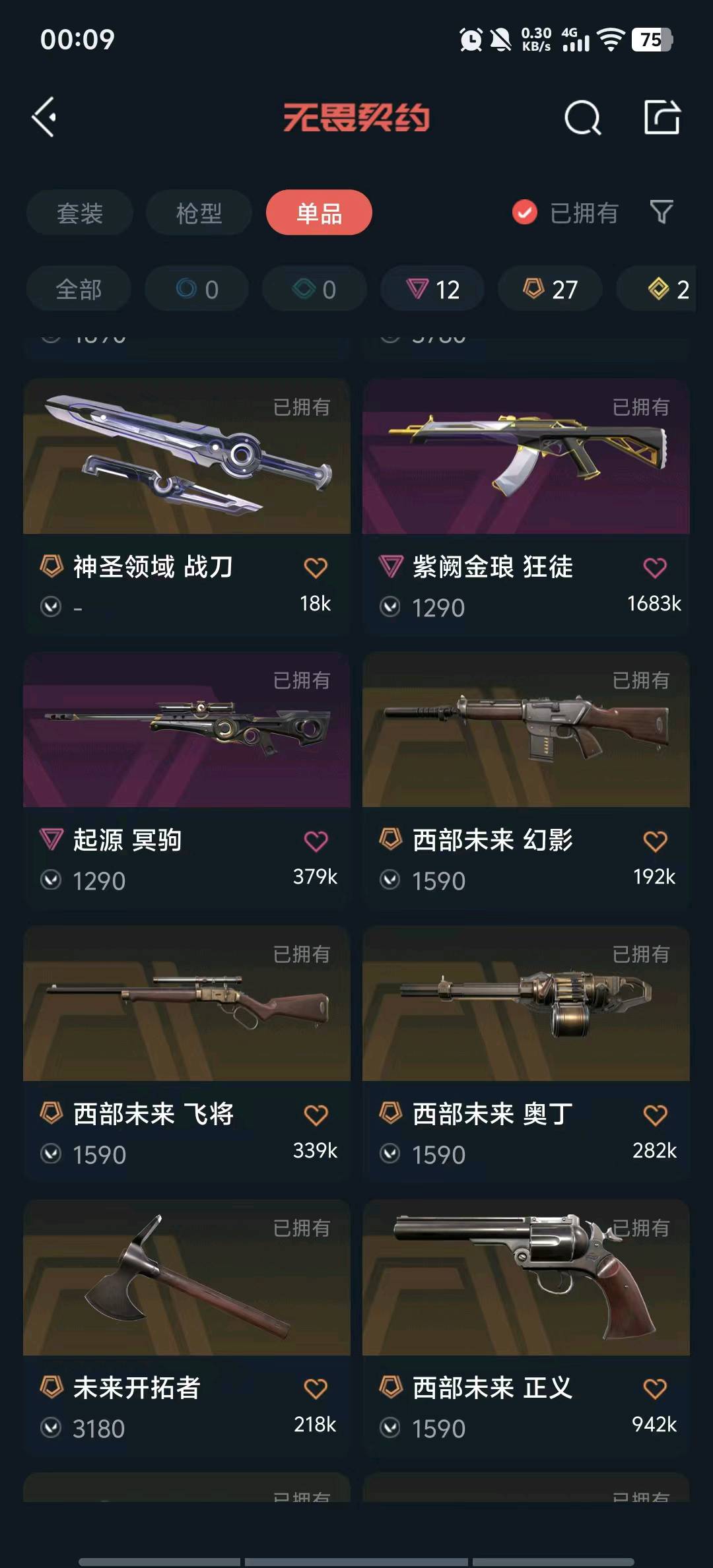Like the 西部未来 正义 skin

tap(655, 1388)
